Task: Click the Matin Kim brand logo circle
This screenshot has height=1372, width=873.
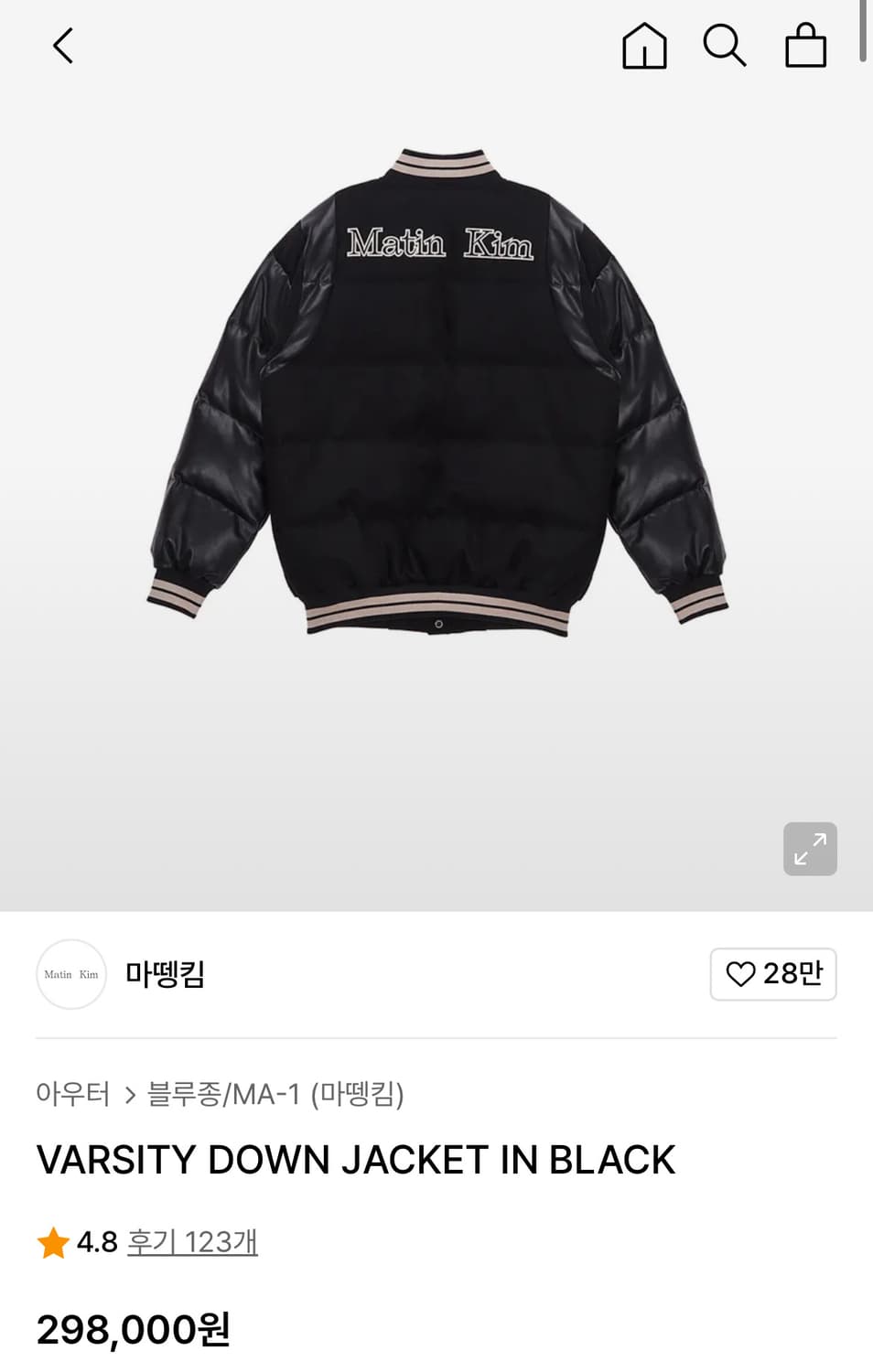Action: pos(70,975)
